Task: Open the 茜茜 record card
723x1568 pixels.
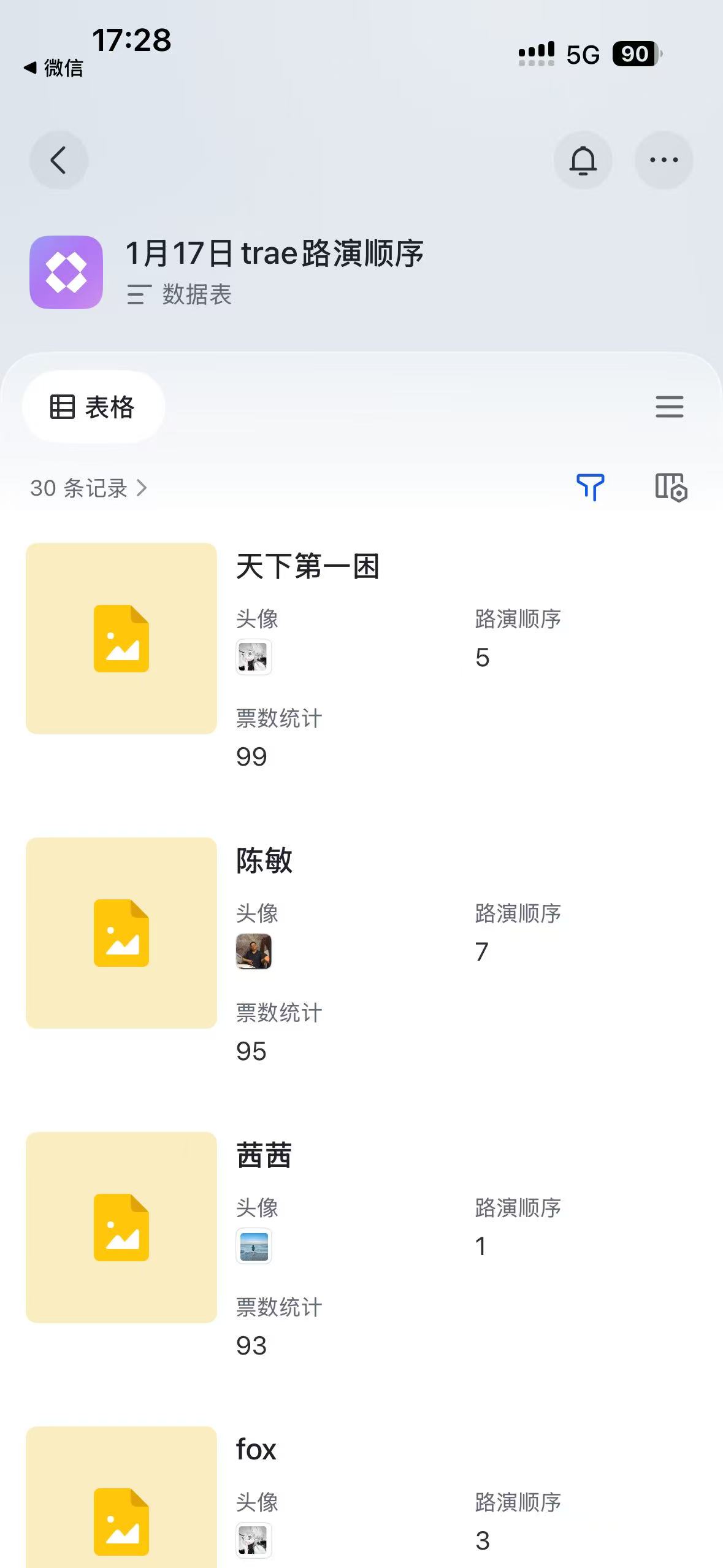Action: (x=264, y=1155)
